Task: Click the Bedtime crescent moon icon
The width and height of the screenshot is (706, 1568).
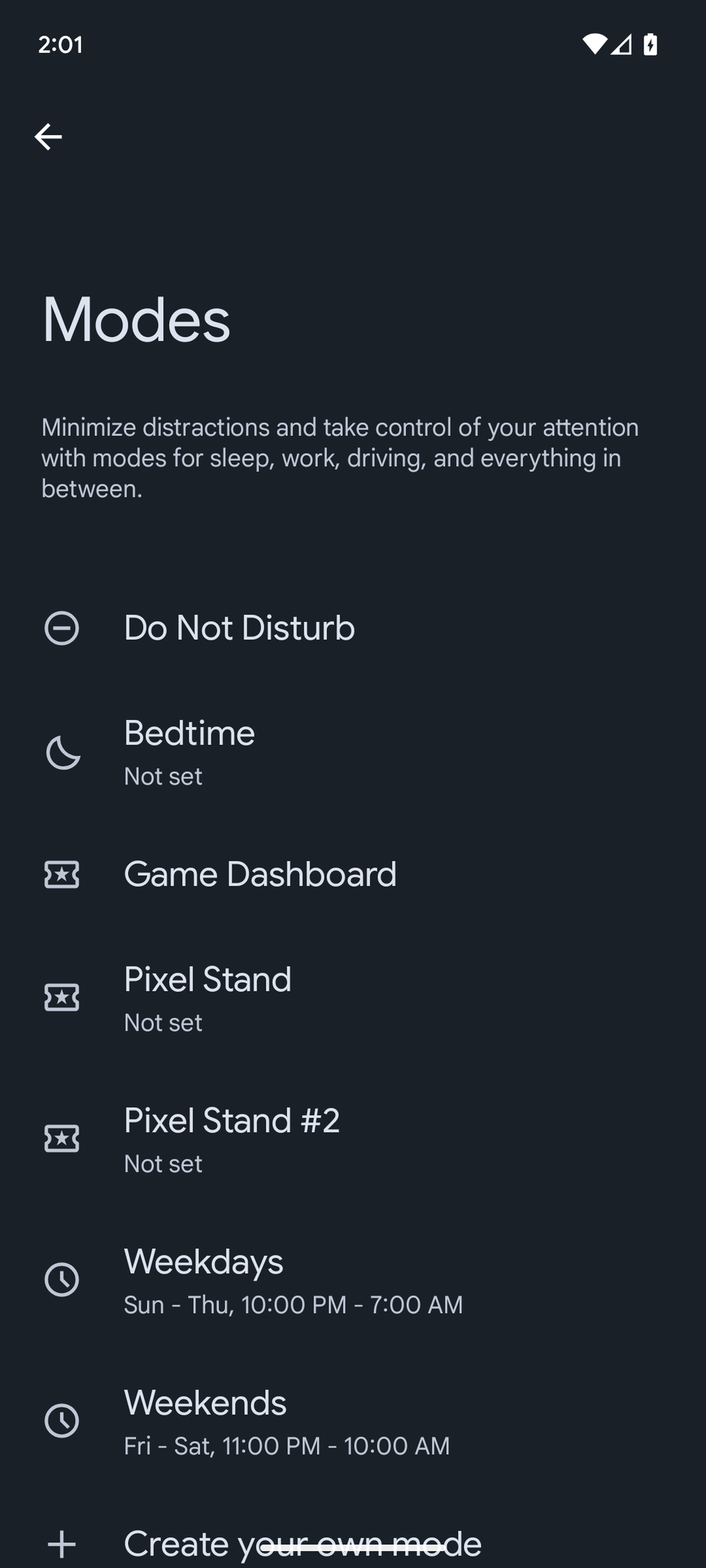Action: (x=63, y=751)
